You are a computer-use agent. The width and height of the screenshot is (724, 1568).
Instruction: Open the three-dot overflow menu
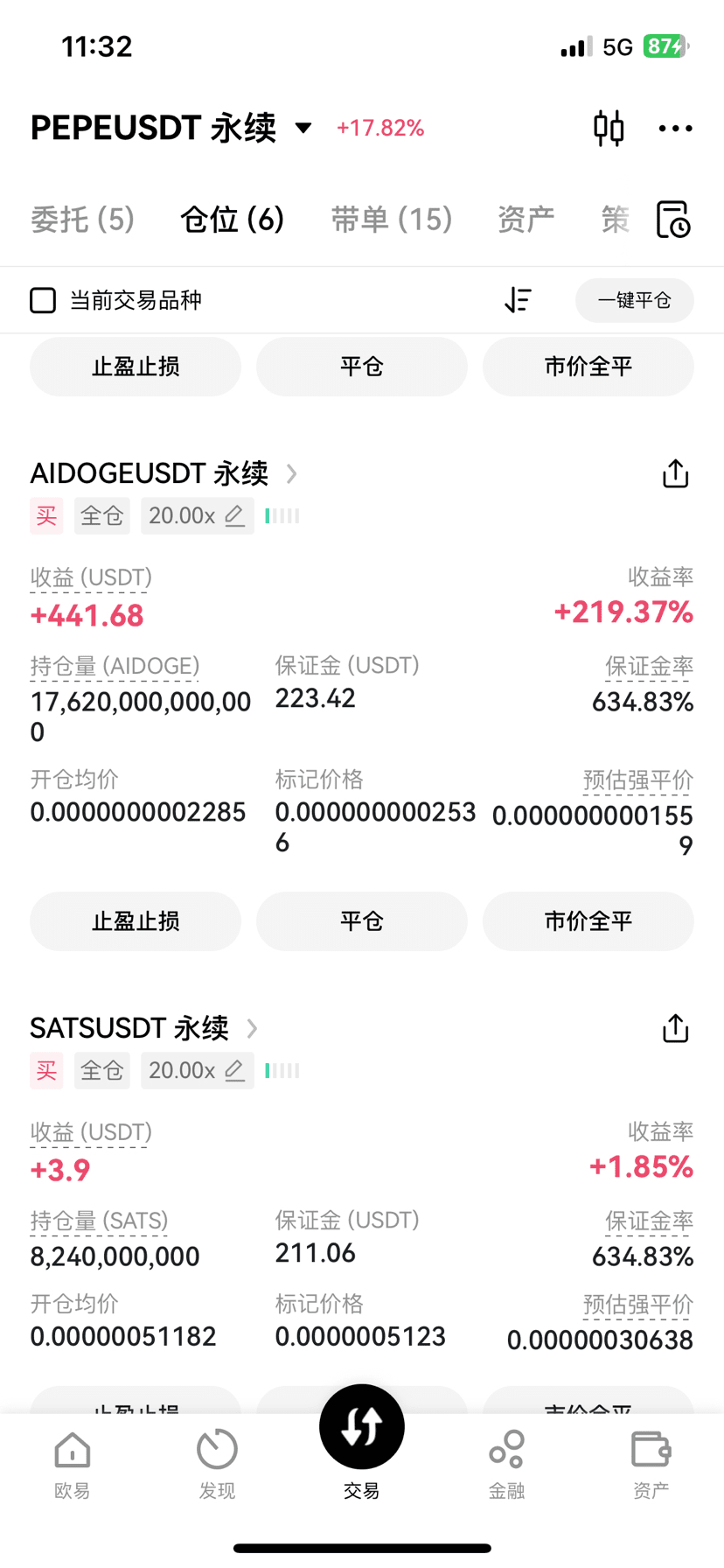click(x=675, y=129)
